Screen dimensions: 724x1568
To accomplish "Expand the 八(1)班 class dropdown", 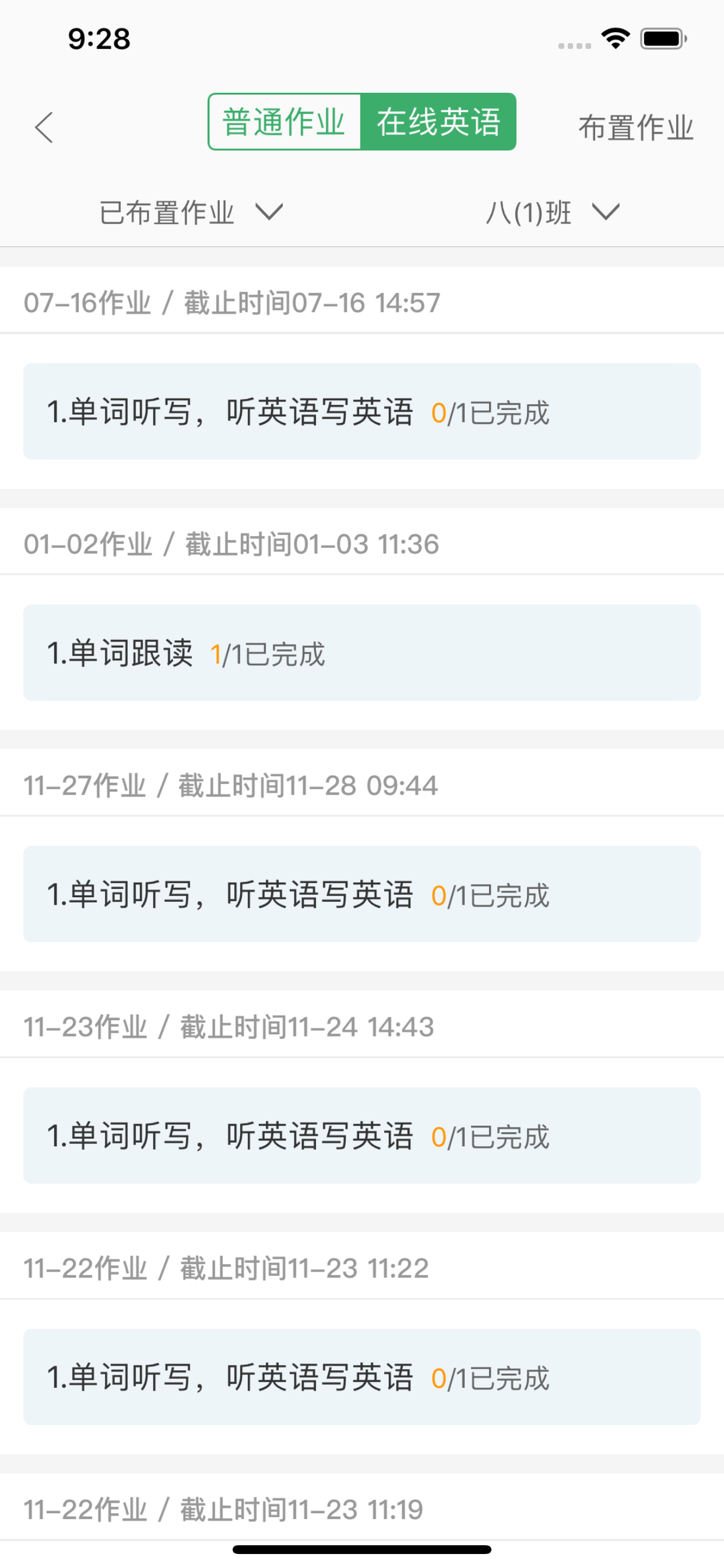I will point(553,213).
